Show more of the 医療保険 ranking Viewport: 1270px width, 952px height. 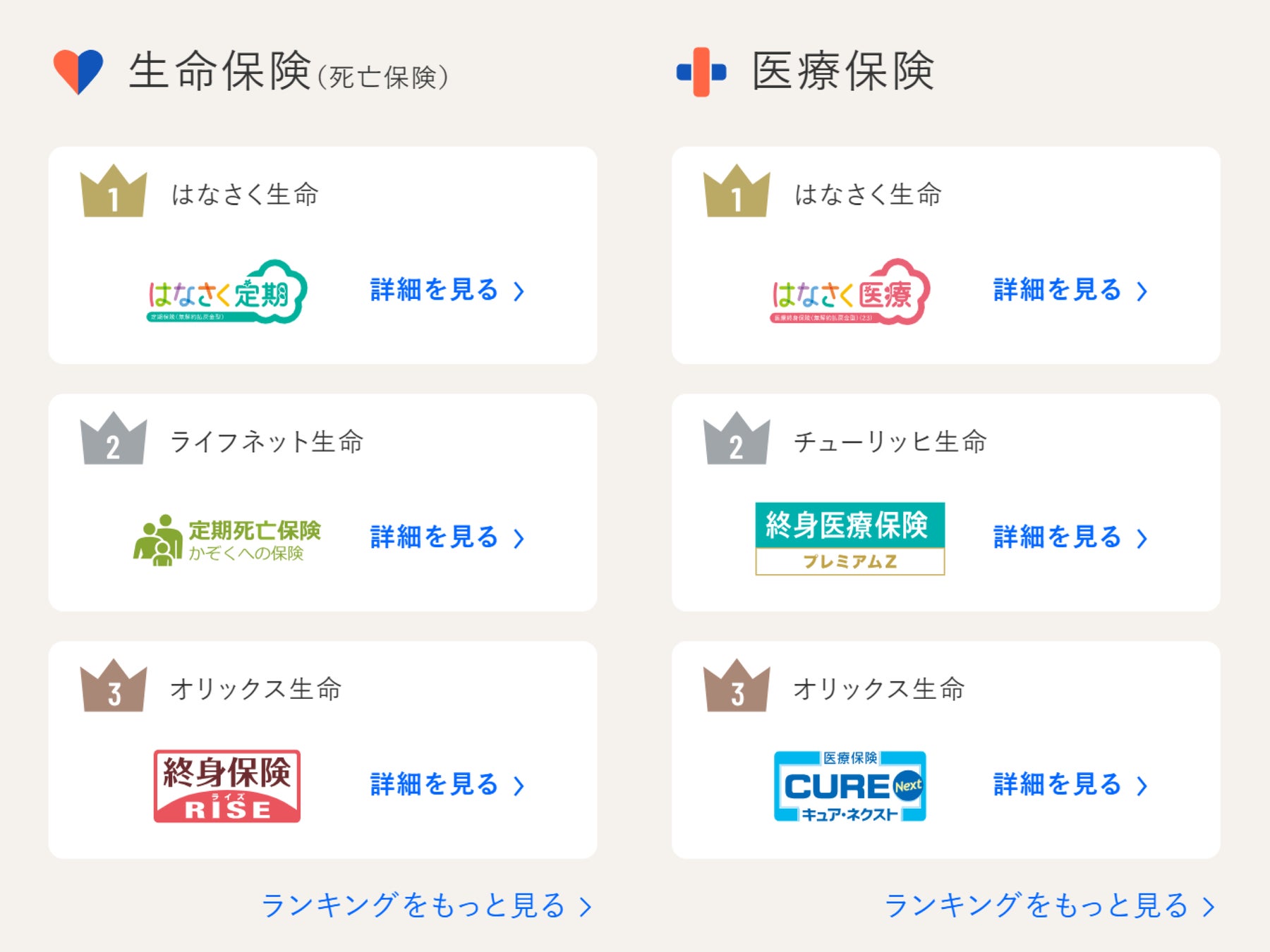coord(1048,906)
